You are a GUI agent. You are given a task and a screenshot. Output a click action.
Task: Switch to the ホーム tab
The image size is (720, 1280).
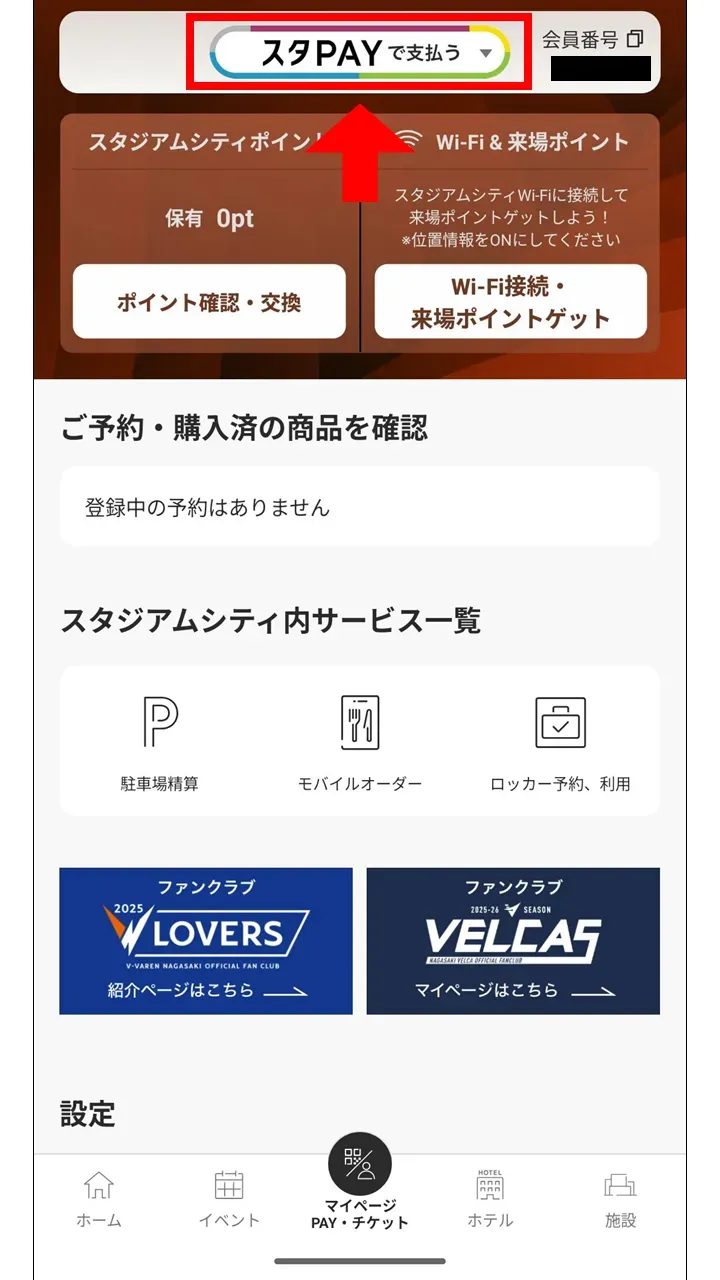[x=99, y=1199]
